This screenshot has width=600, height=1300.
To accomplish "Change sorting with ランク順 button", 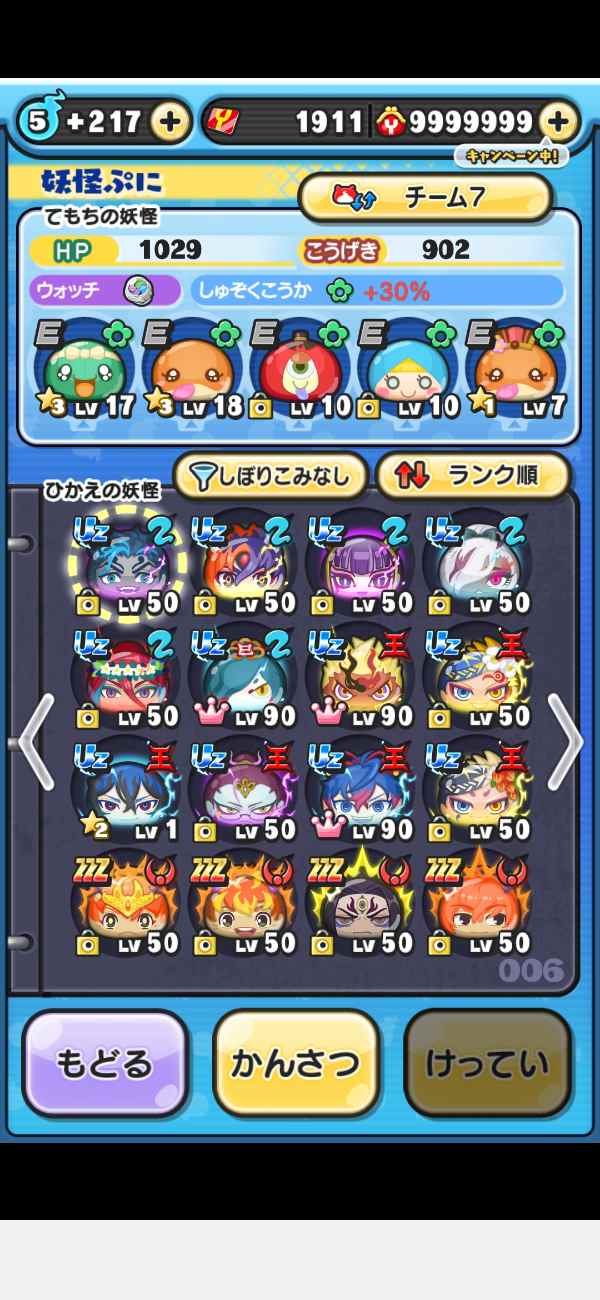I will [473, 477].
